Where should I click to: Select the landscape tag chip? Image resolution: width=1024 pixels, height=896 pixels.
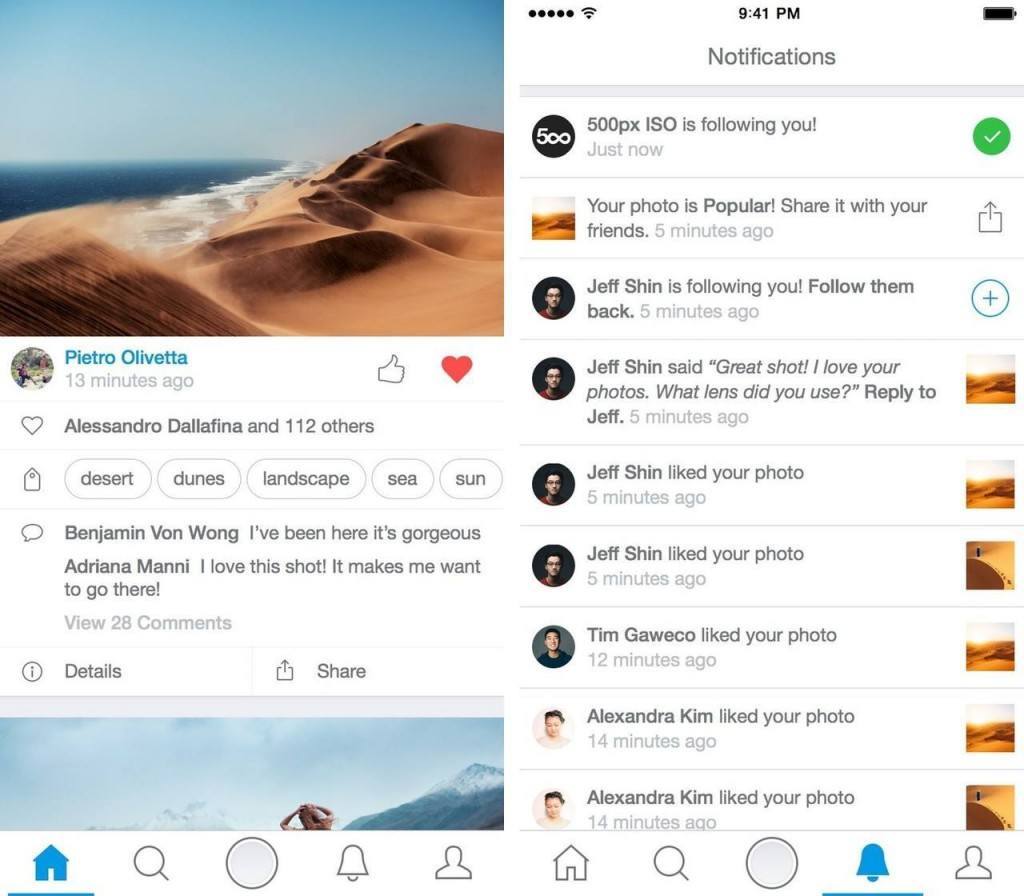[x=305, y=479]
